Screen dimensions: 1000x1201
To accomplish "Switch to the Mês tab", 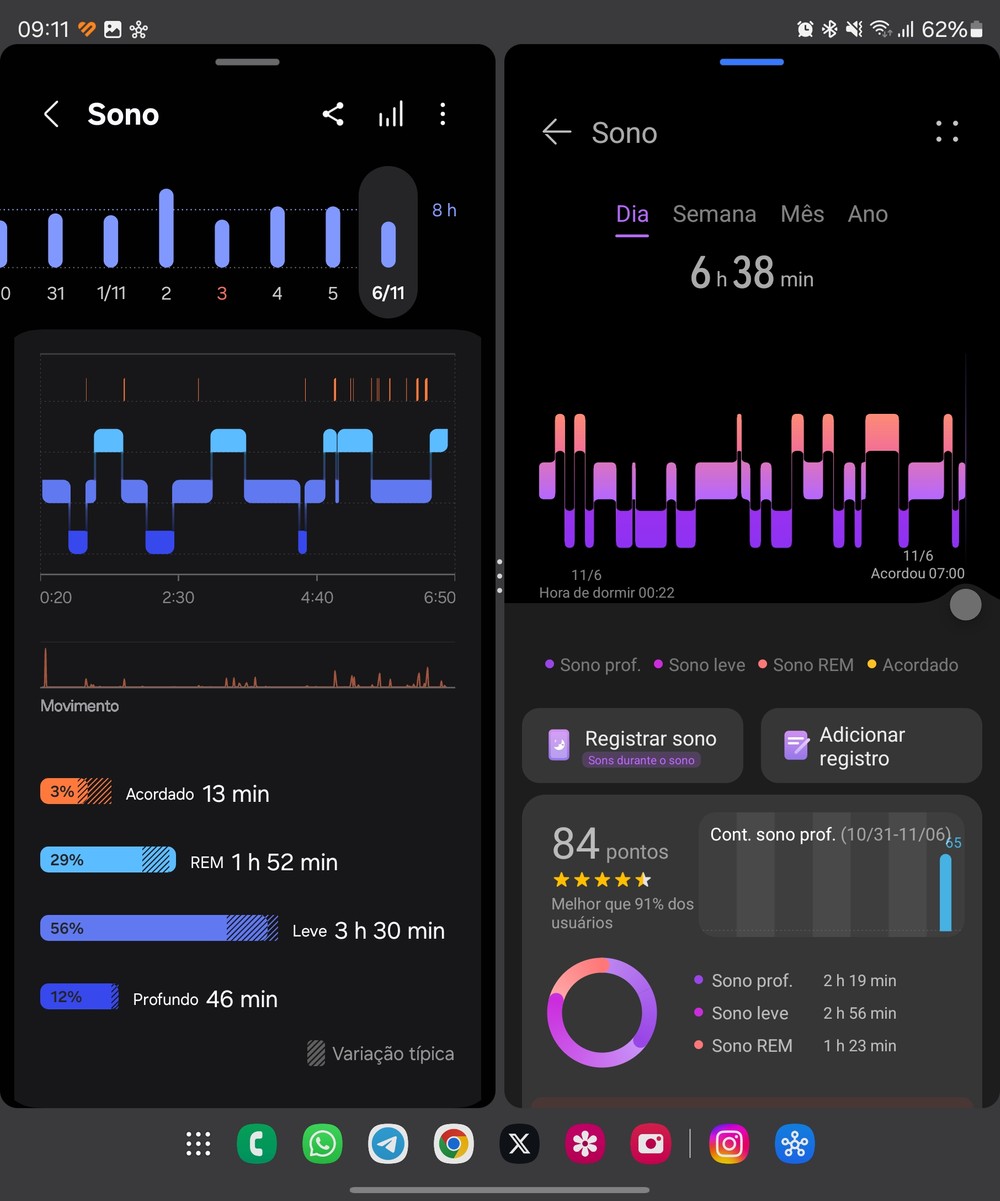I will (x=802, y=214).
